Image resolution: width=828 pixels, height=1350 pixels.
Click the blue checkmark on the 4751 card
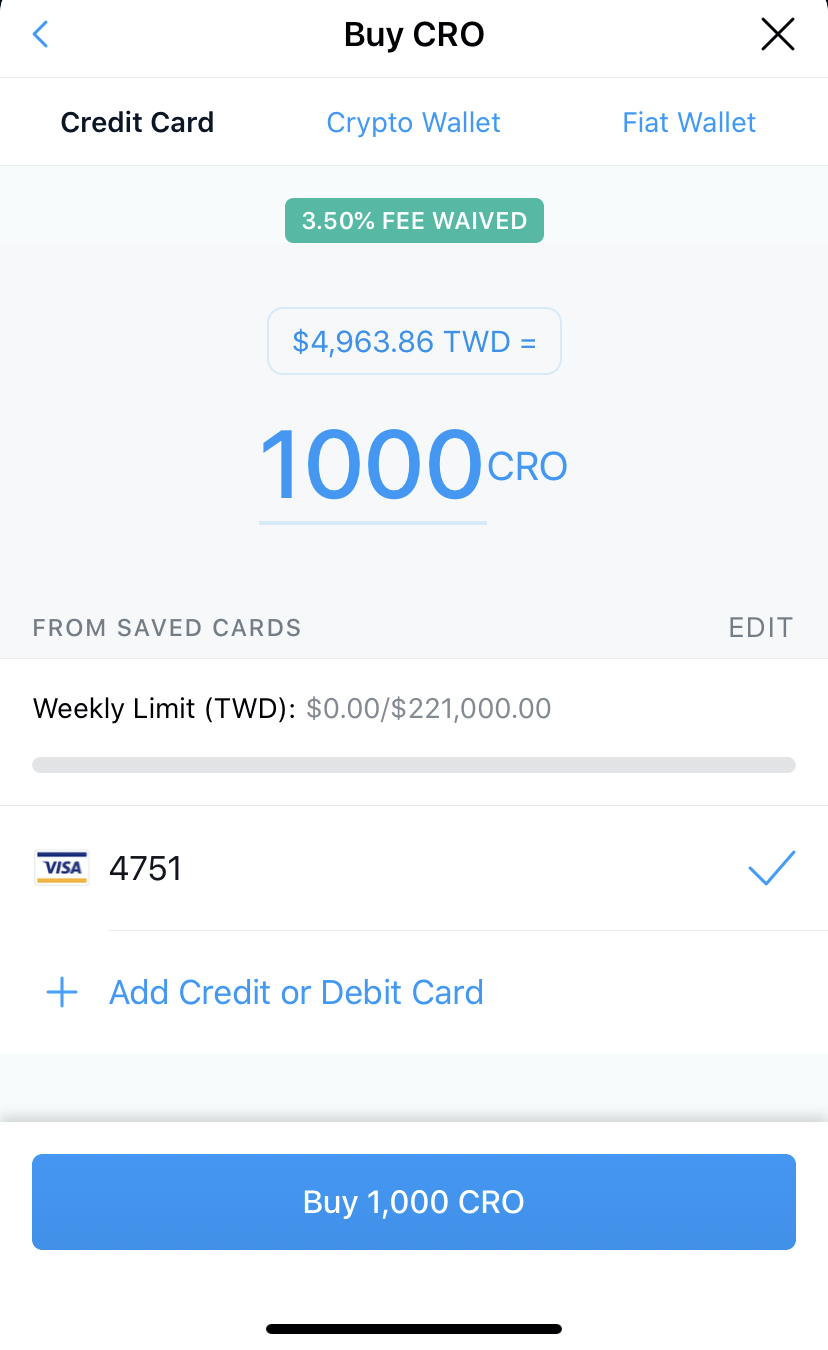tap(771, 868)
